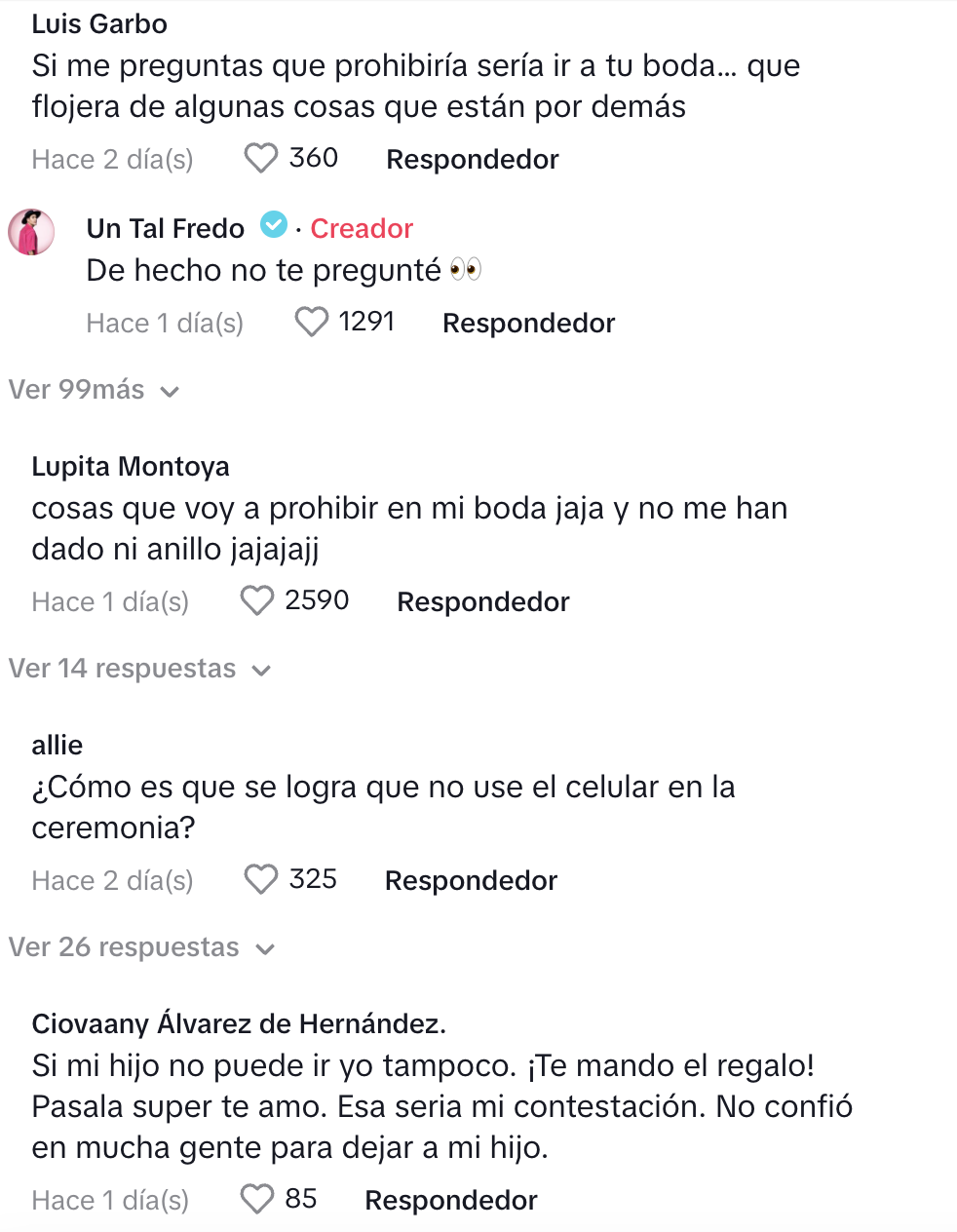Reply to allie's comment

(x=471, y=881)
